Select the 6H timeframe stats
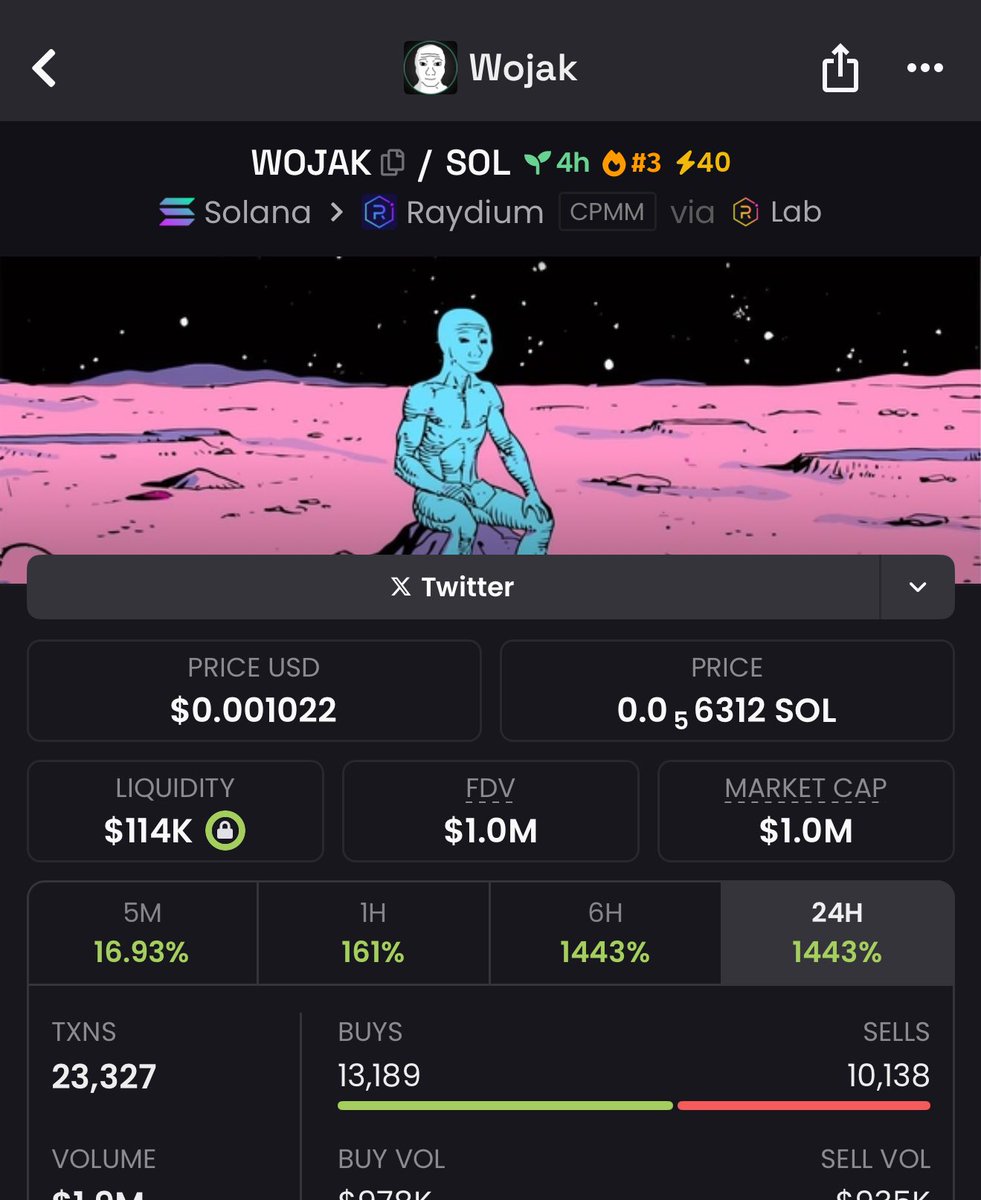The height and width of the screenshot is (1200, 981). (605, 932)
